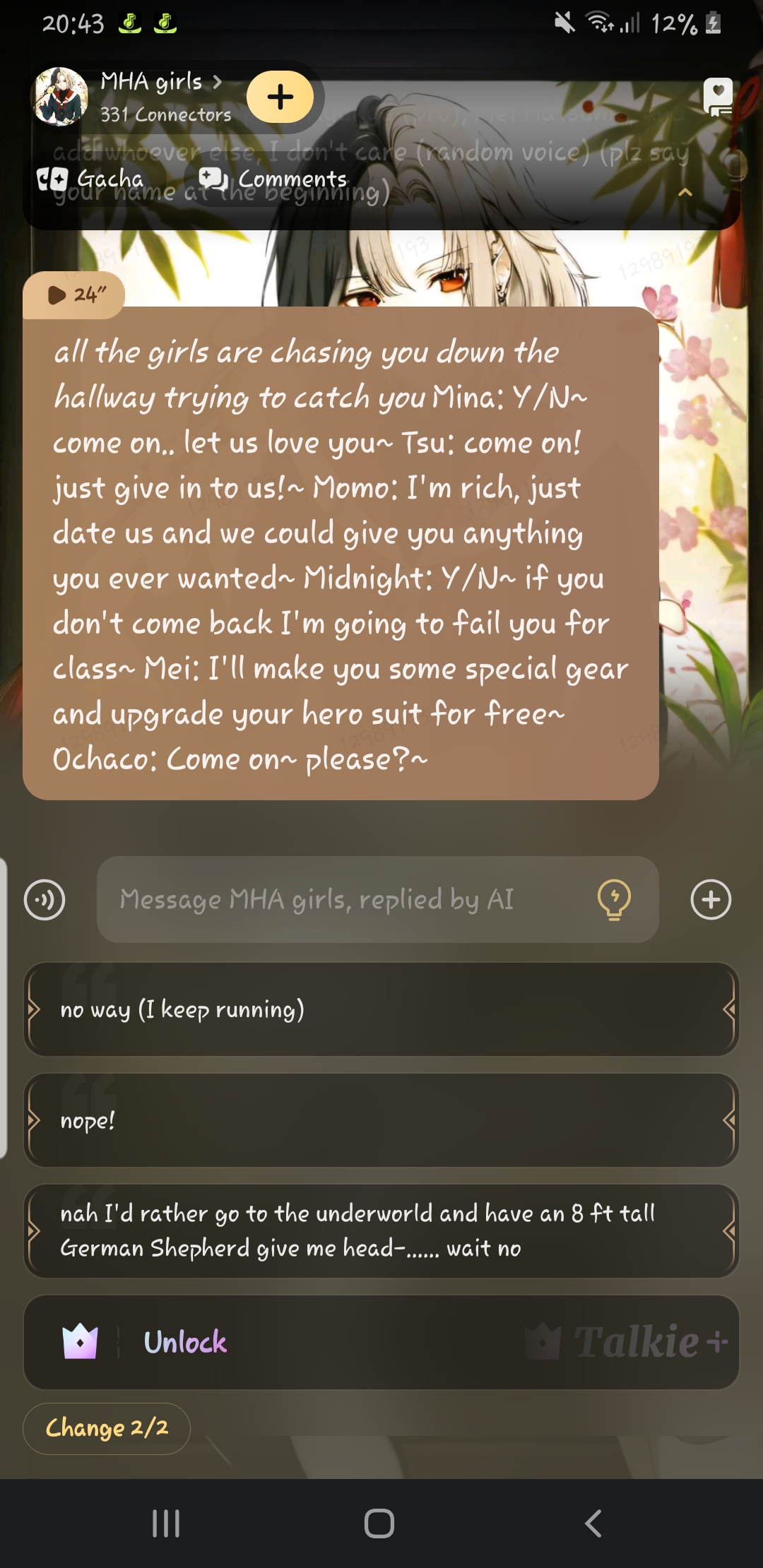763x1568 pixels.
Task: Choose the reply "no way (I keep running)"
Action: 381,1009
